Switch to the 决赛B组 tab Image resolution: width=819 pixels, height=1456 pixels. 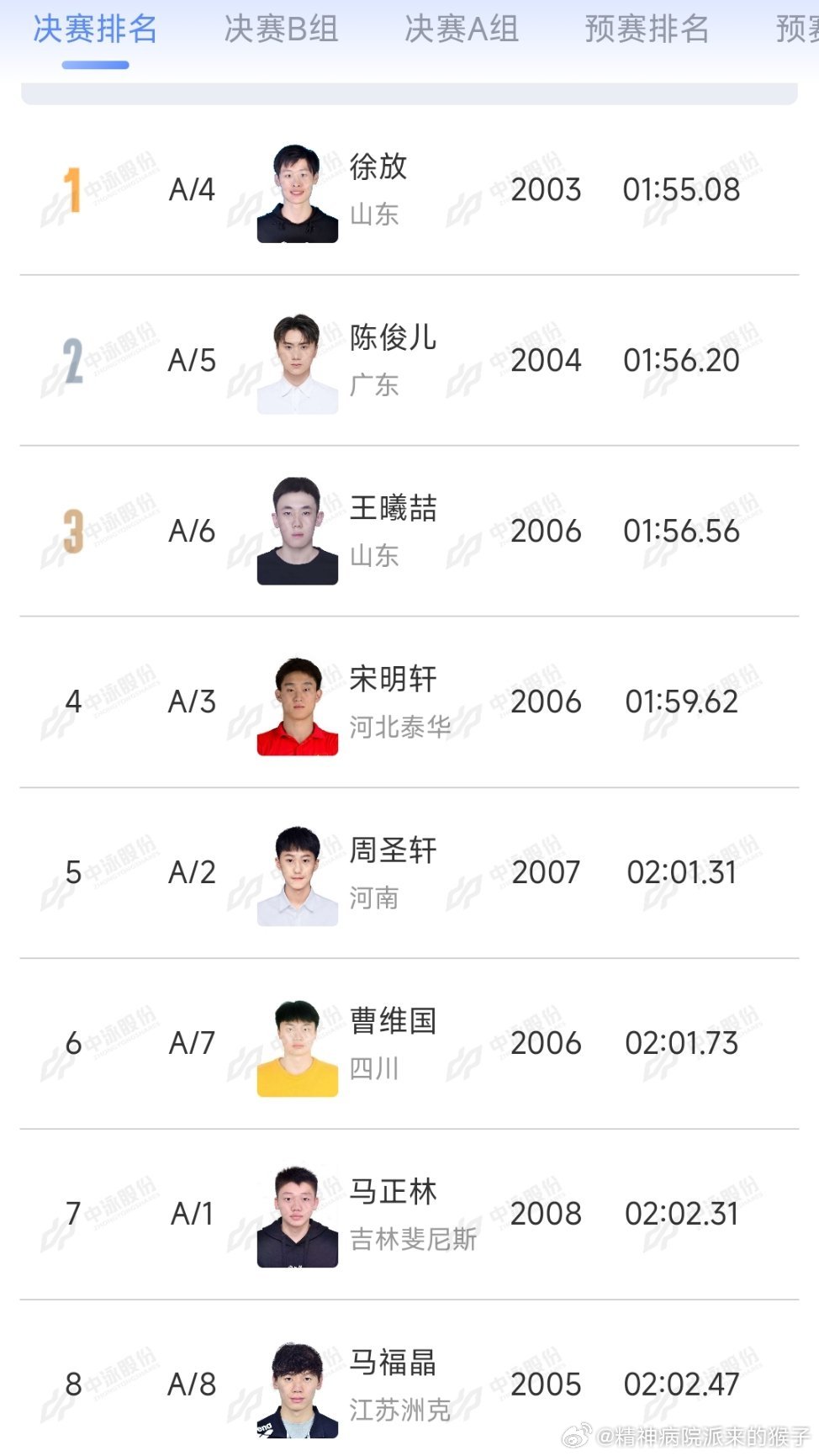coord(281,29)
